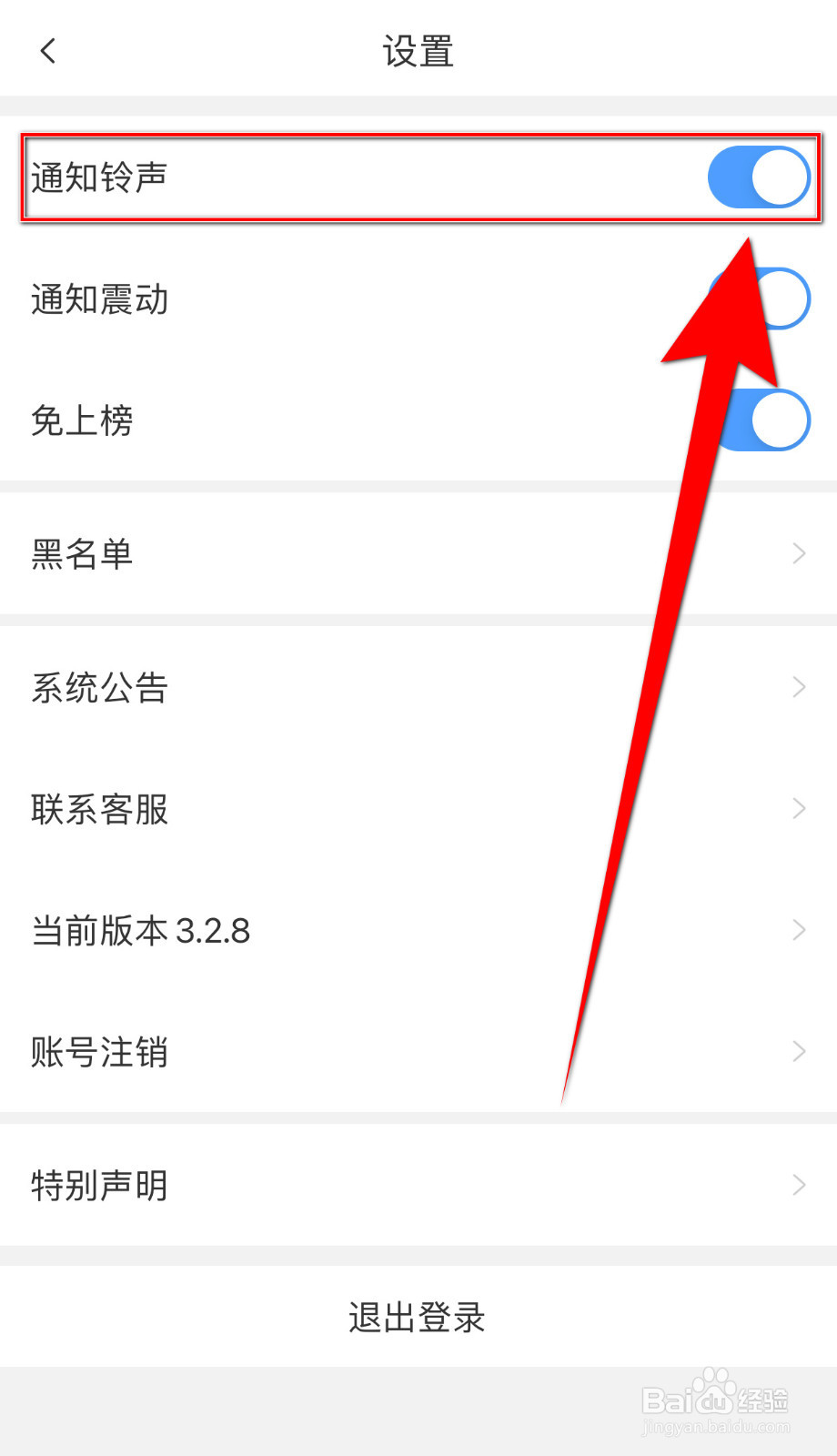Open the 黑名单 blacklist page
This screenshot has width=837, height=1456.
[x=418, y=553]
